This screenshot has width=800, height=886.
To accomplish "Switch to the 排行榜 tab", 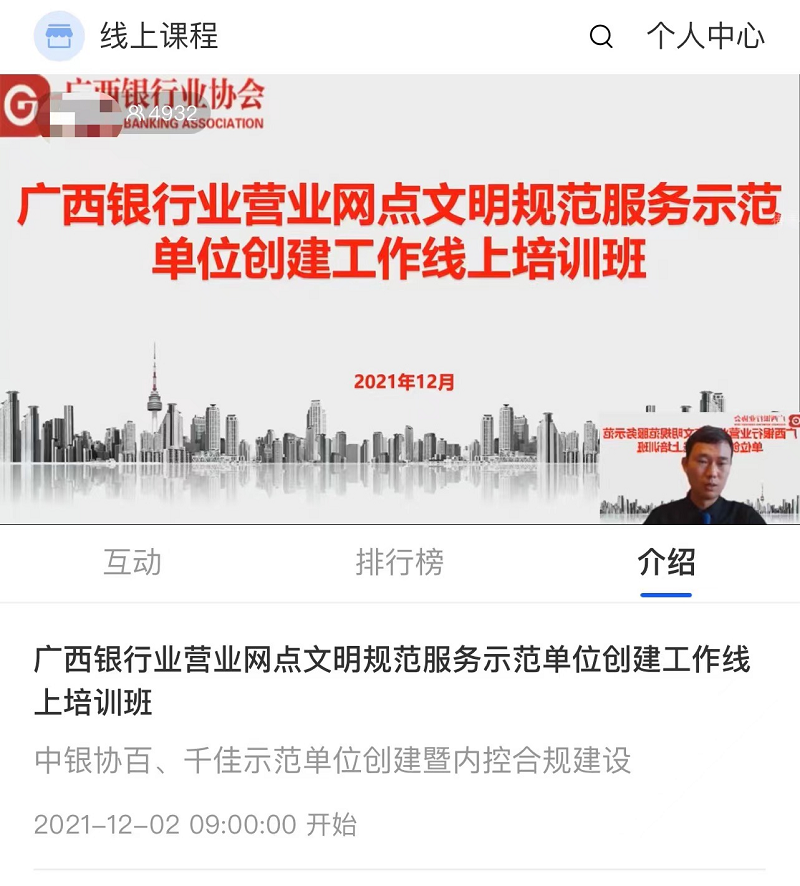I will click(x=399, y=562).
